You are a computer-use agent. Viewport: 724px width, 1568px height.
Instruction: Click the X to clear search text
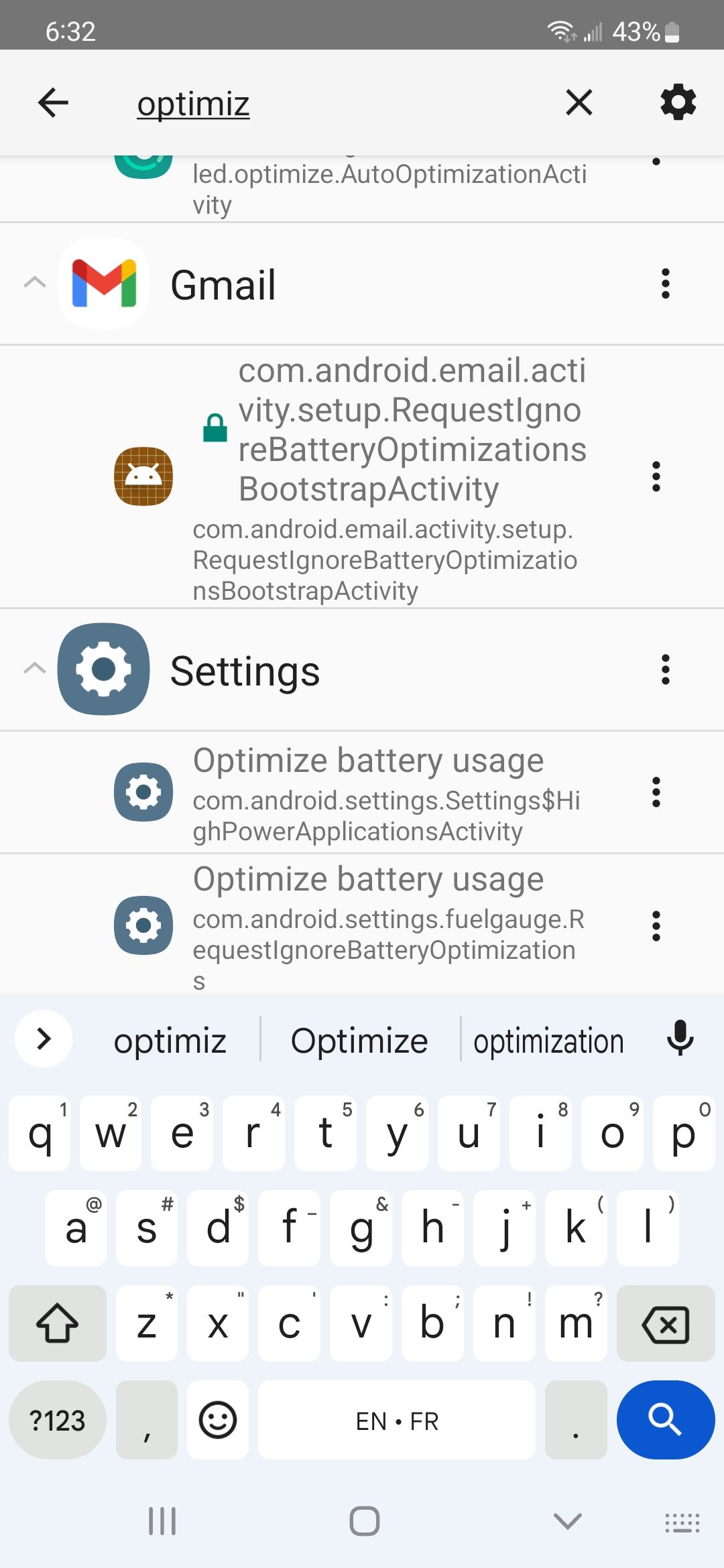click(579, 103)
